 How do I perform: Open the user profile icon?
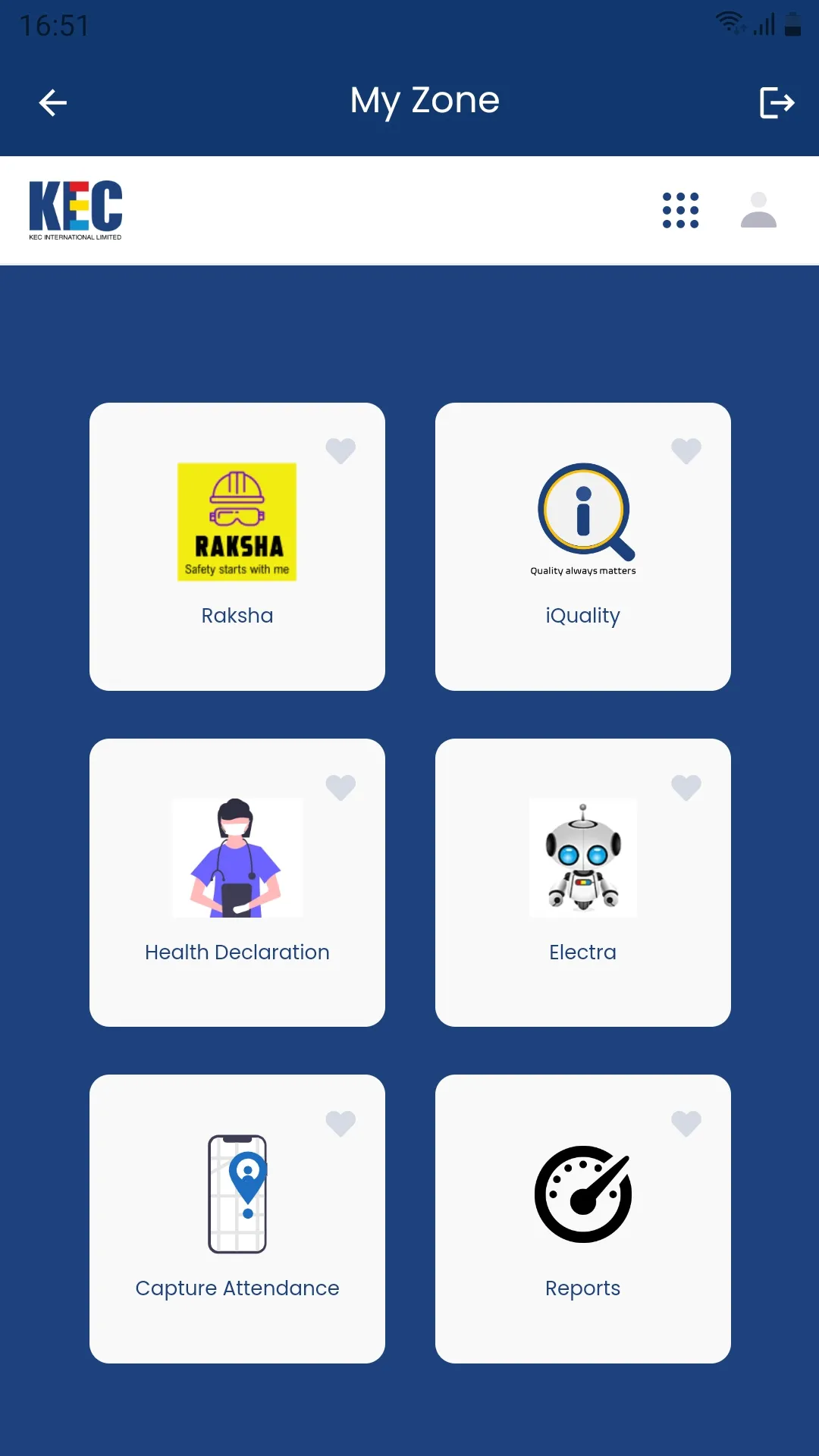tap(758, 211)
